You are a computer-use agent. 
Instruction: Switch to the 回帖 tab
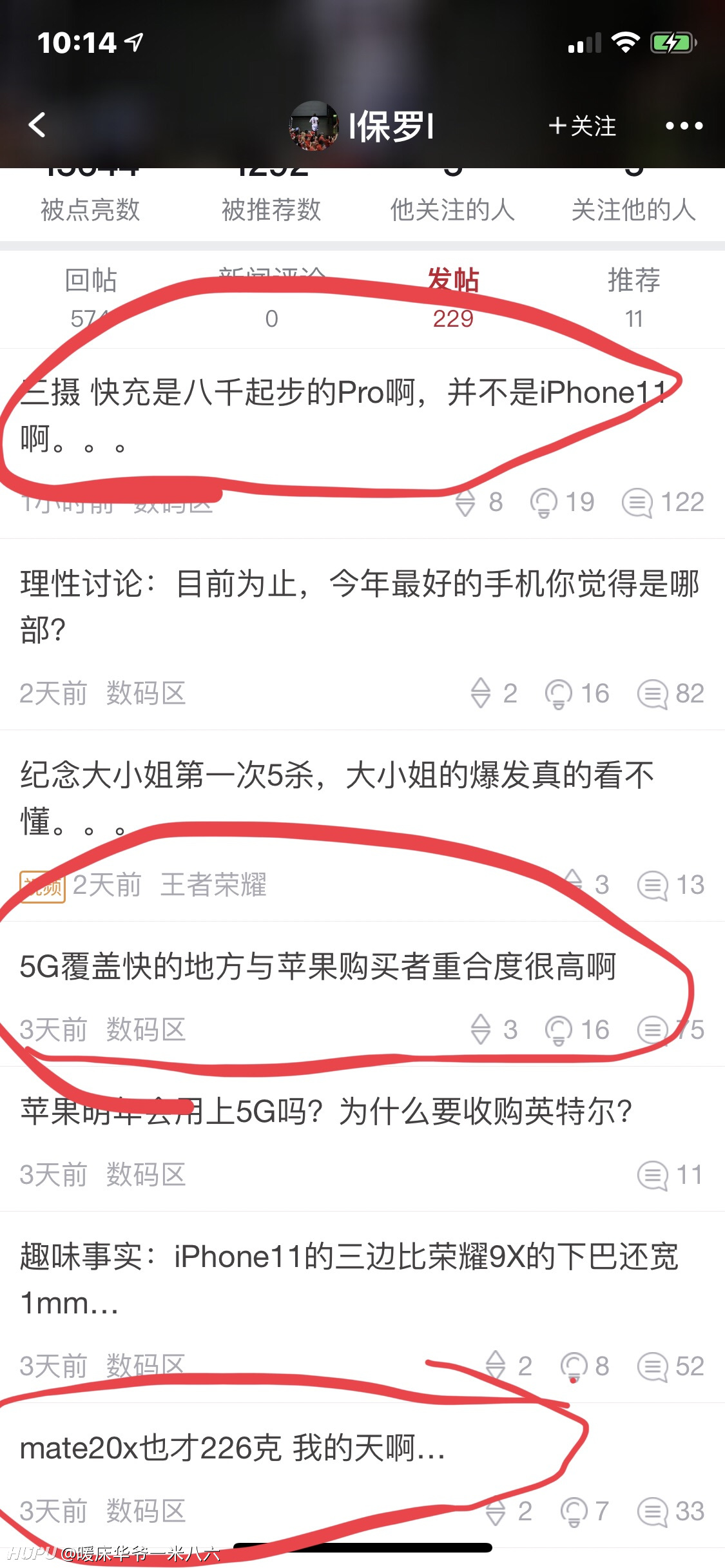point(91,298)
